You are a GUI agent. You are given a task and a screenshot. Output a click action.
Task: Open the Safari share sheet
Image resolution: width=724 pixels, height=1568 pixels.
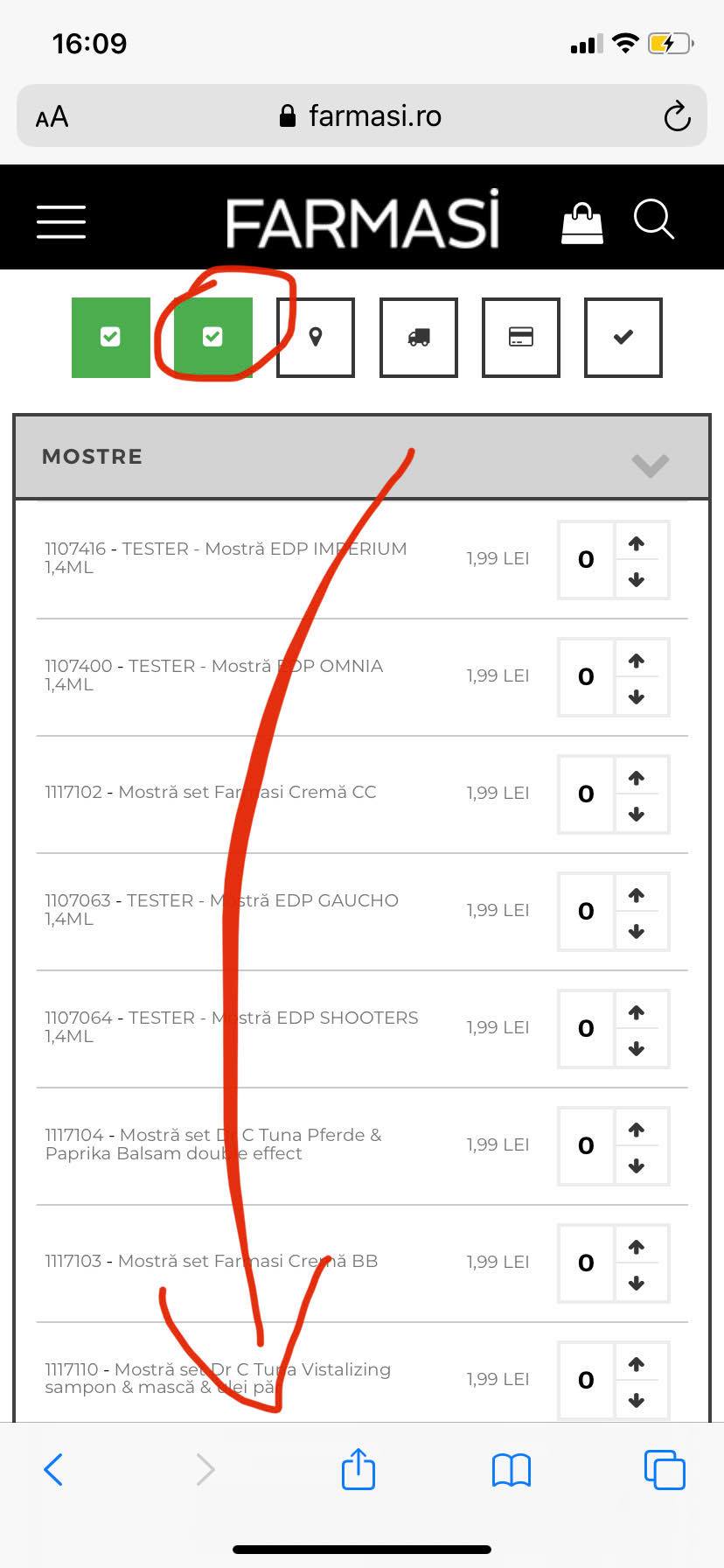(x=359, y=1469)
